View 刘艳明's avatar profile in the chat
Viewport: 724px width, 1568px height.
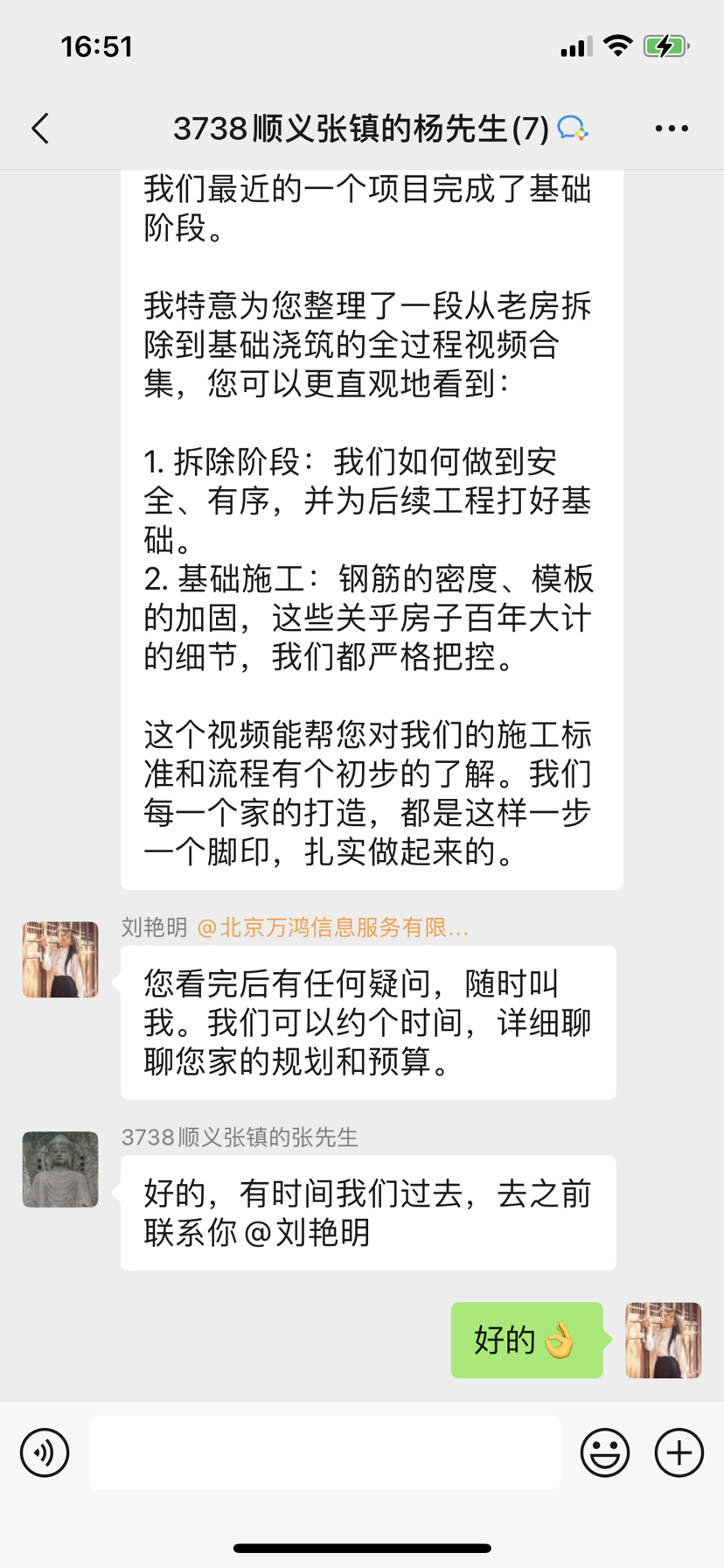pos(60,960)
